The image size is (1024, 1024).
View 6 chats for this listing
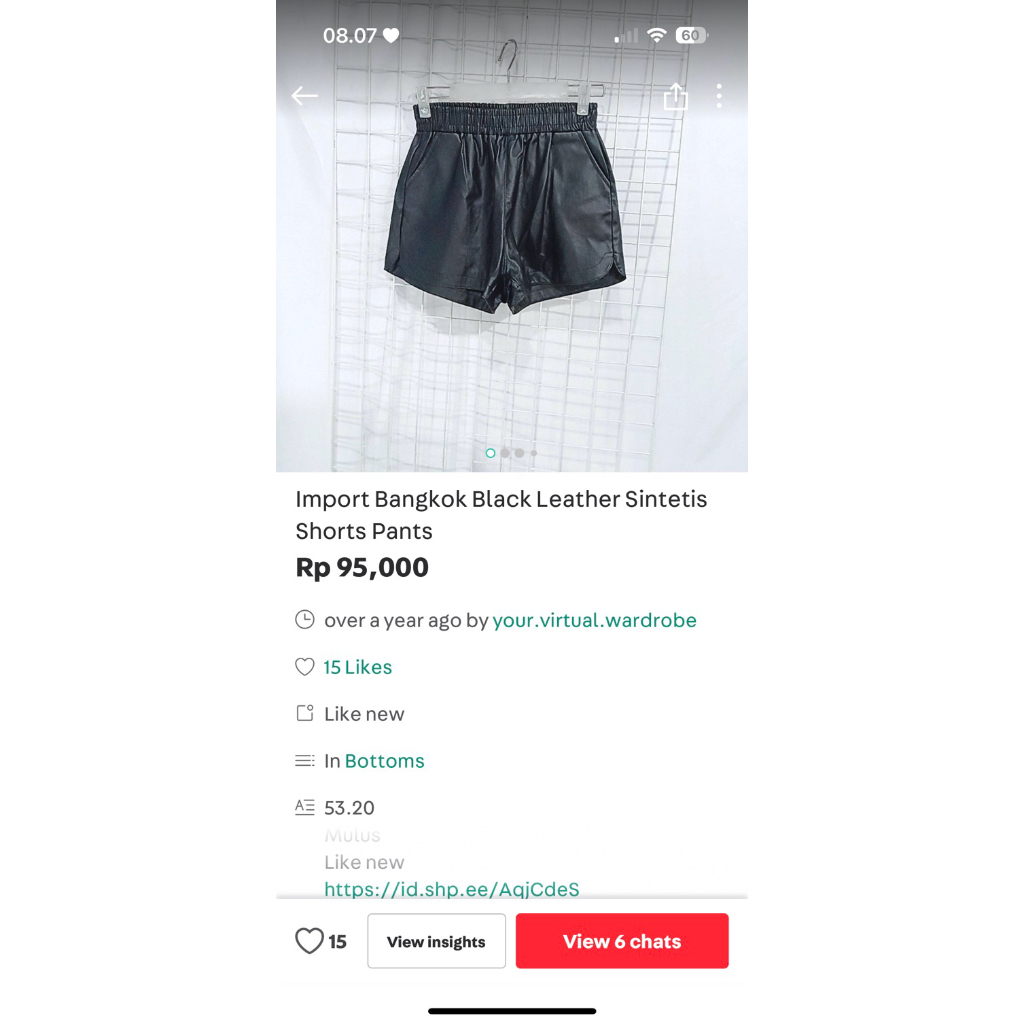(622, 941)
